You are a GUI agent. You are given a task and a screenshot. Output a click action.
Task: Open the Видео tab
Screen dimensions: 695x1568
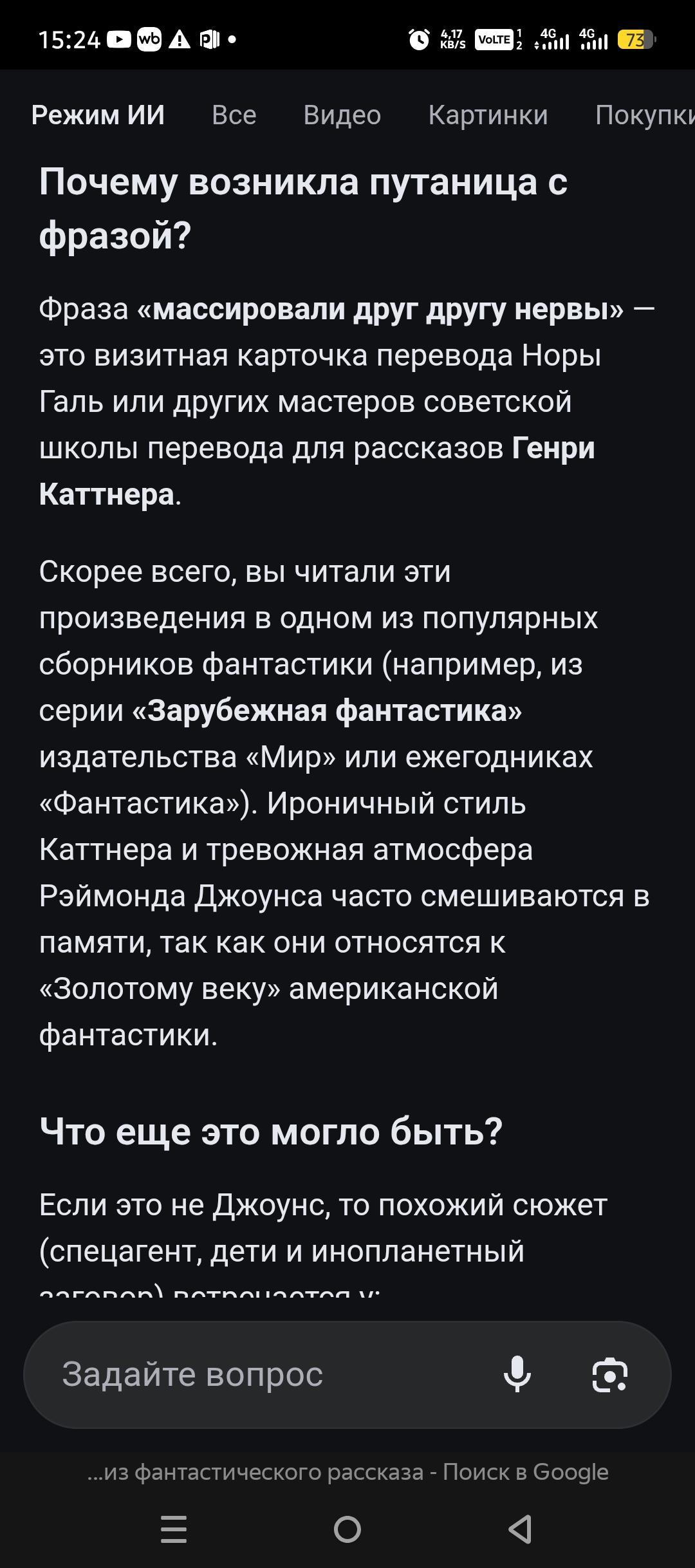click(342, 115)
